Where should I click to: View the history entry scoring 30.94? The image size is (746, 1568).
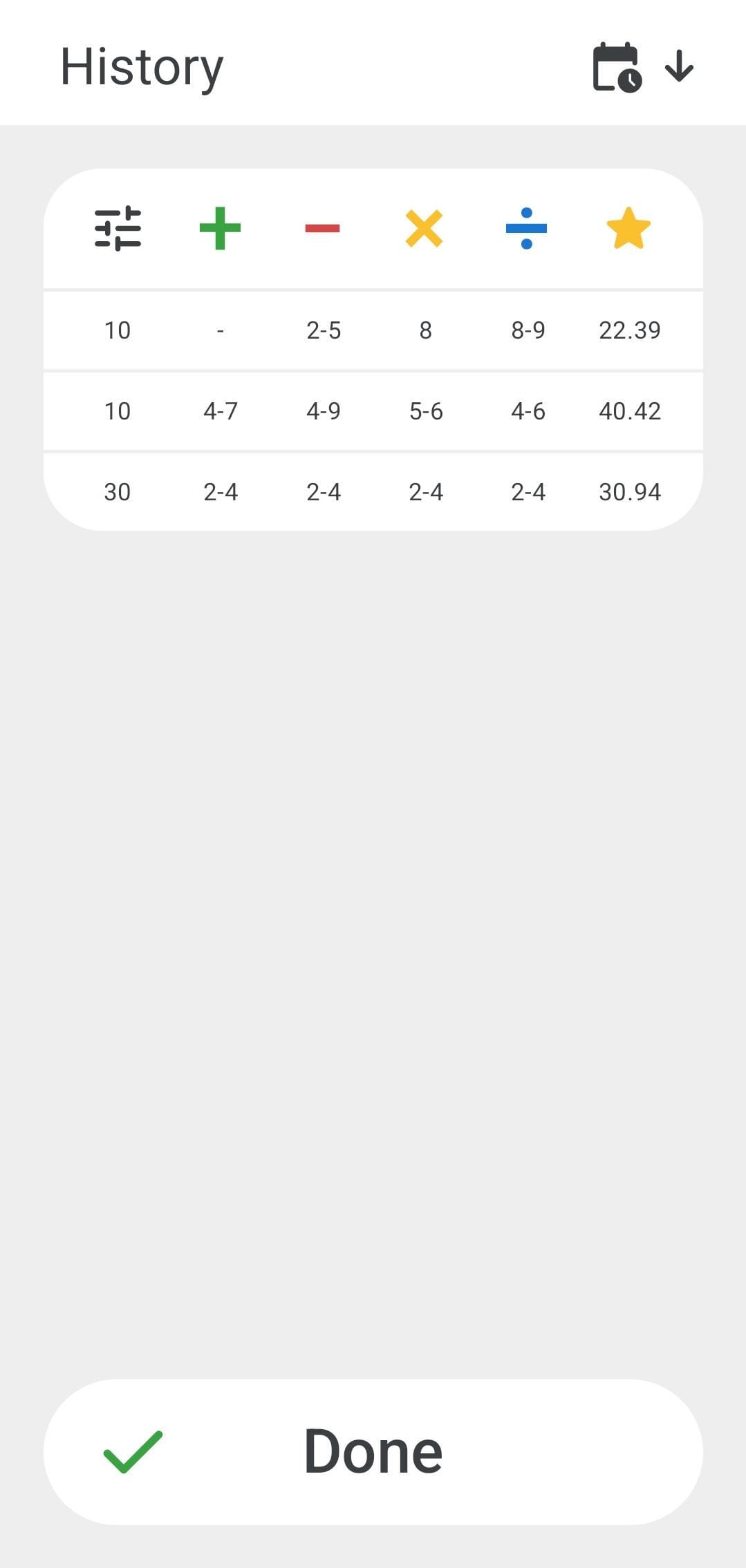[x=373, y=492]
